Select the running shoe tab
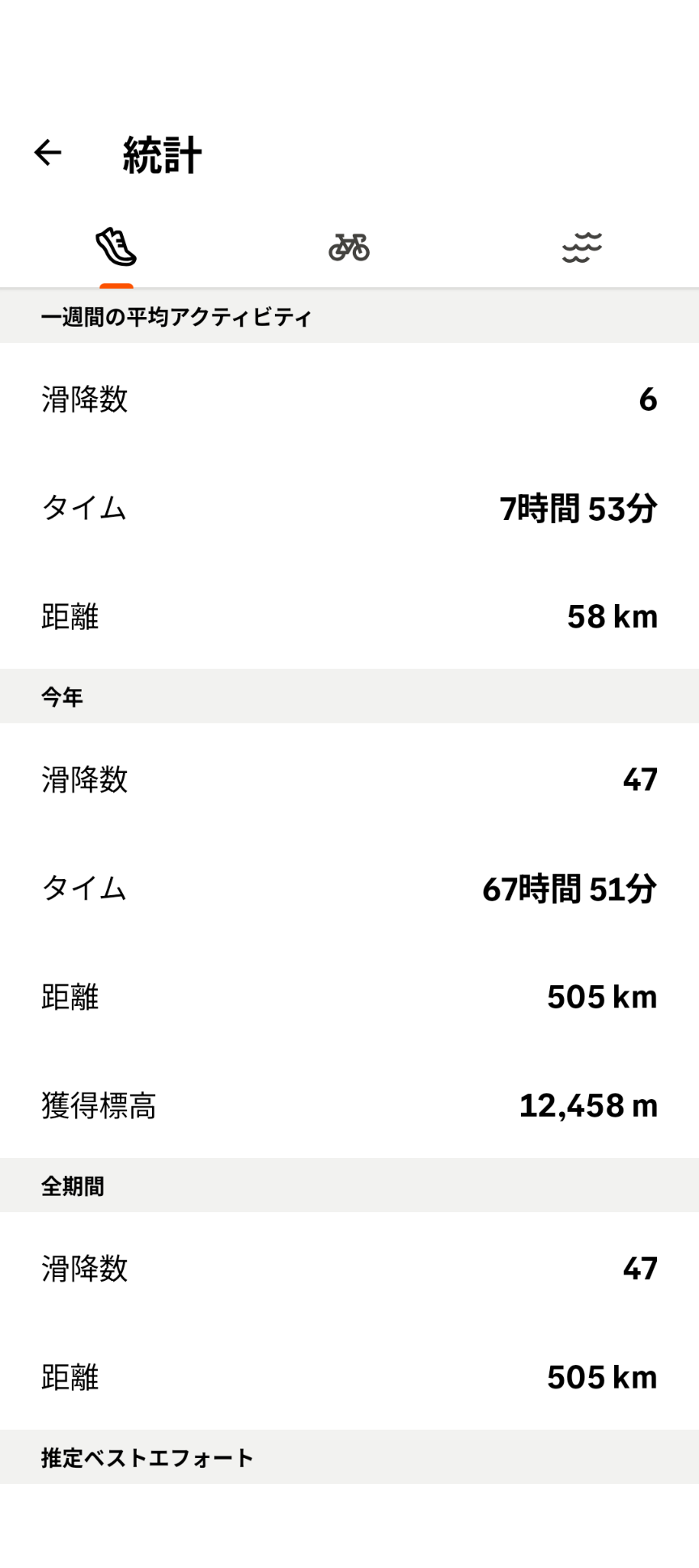The height and width of the screenshot is (1568, 699). [116, 247]
